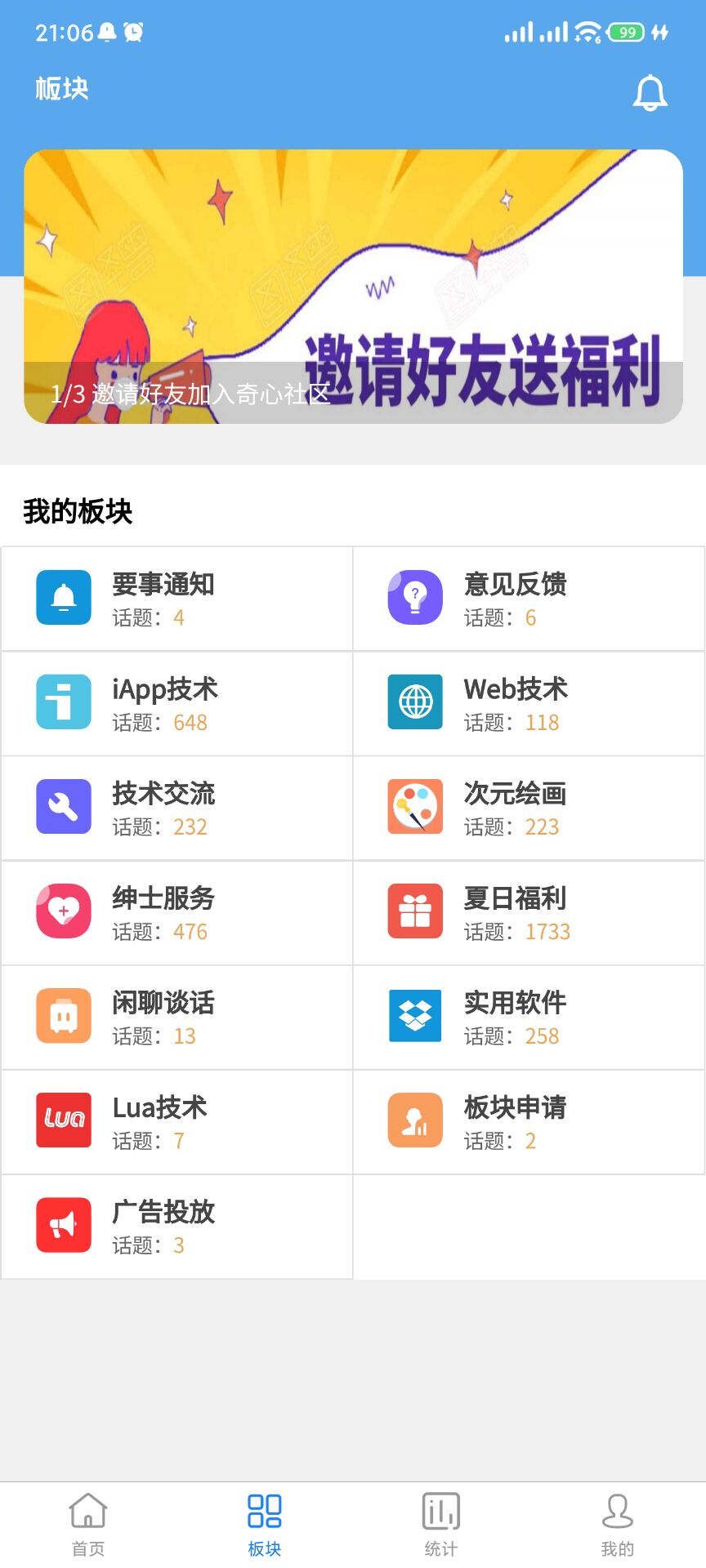Click the Web技术 globe icon
This screenshot has width=706, height=1568.
point(414,702)
